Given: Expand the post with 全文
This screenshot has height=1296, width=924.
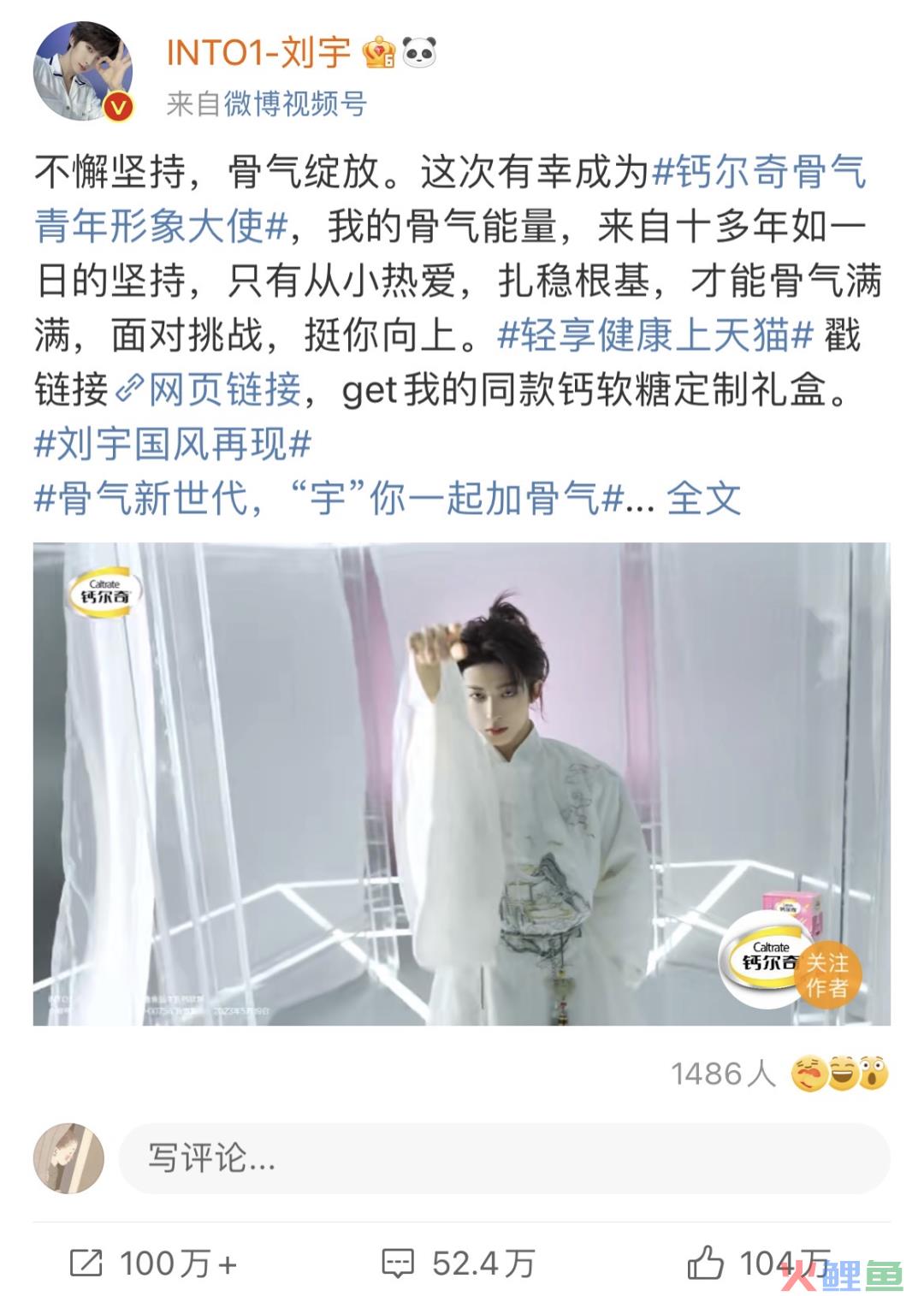Looking at the screenshot, I should click(703, 499).
